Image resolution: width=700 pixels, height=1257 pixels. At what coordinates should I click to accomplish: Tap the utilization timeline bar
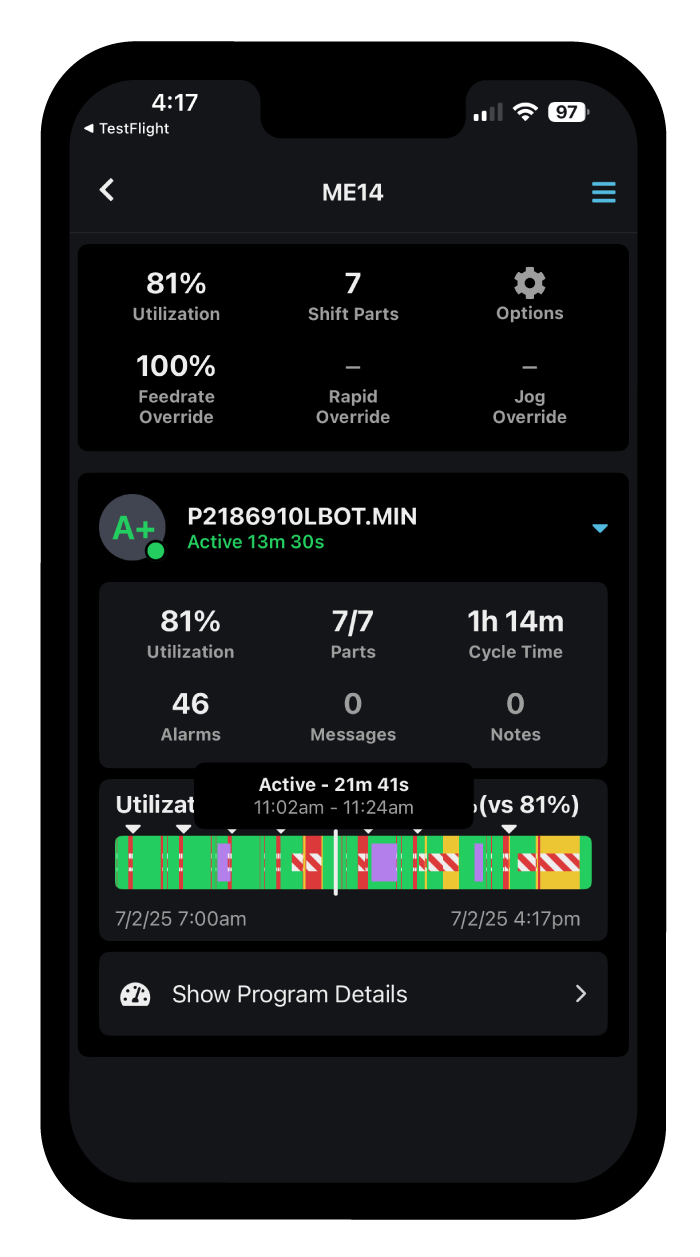[x=353, y=862]
